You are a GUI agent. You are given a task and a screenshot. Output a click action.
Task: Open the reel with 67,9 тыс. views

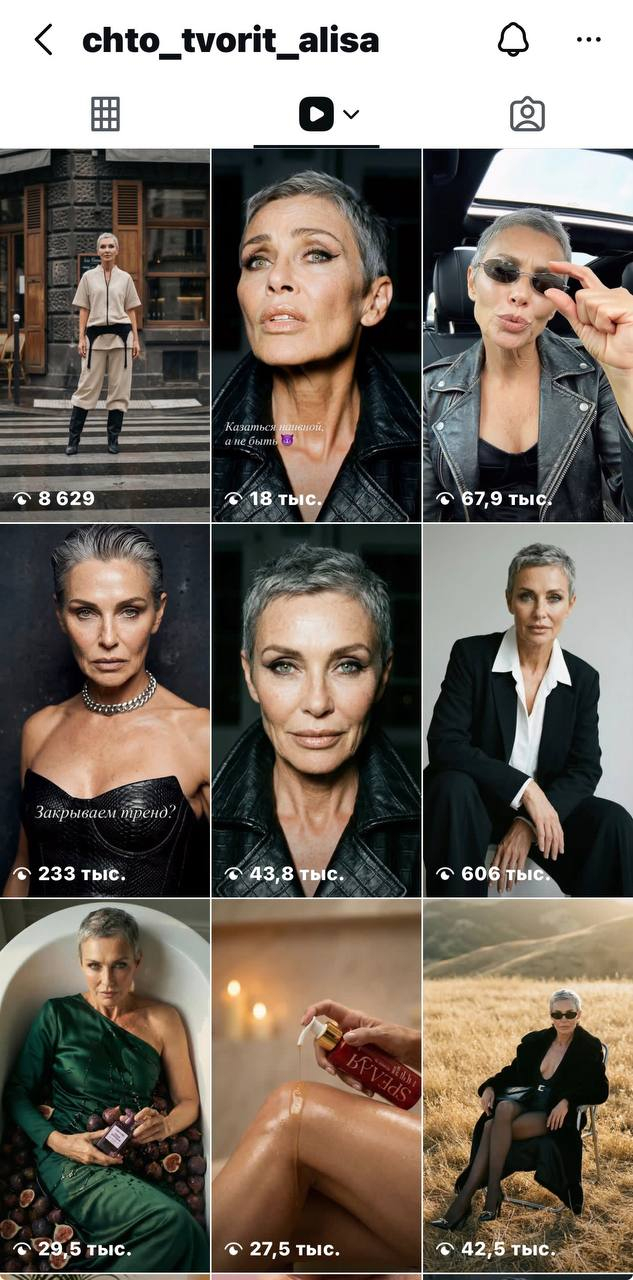point(528,334)
